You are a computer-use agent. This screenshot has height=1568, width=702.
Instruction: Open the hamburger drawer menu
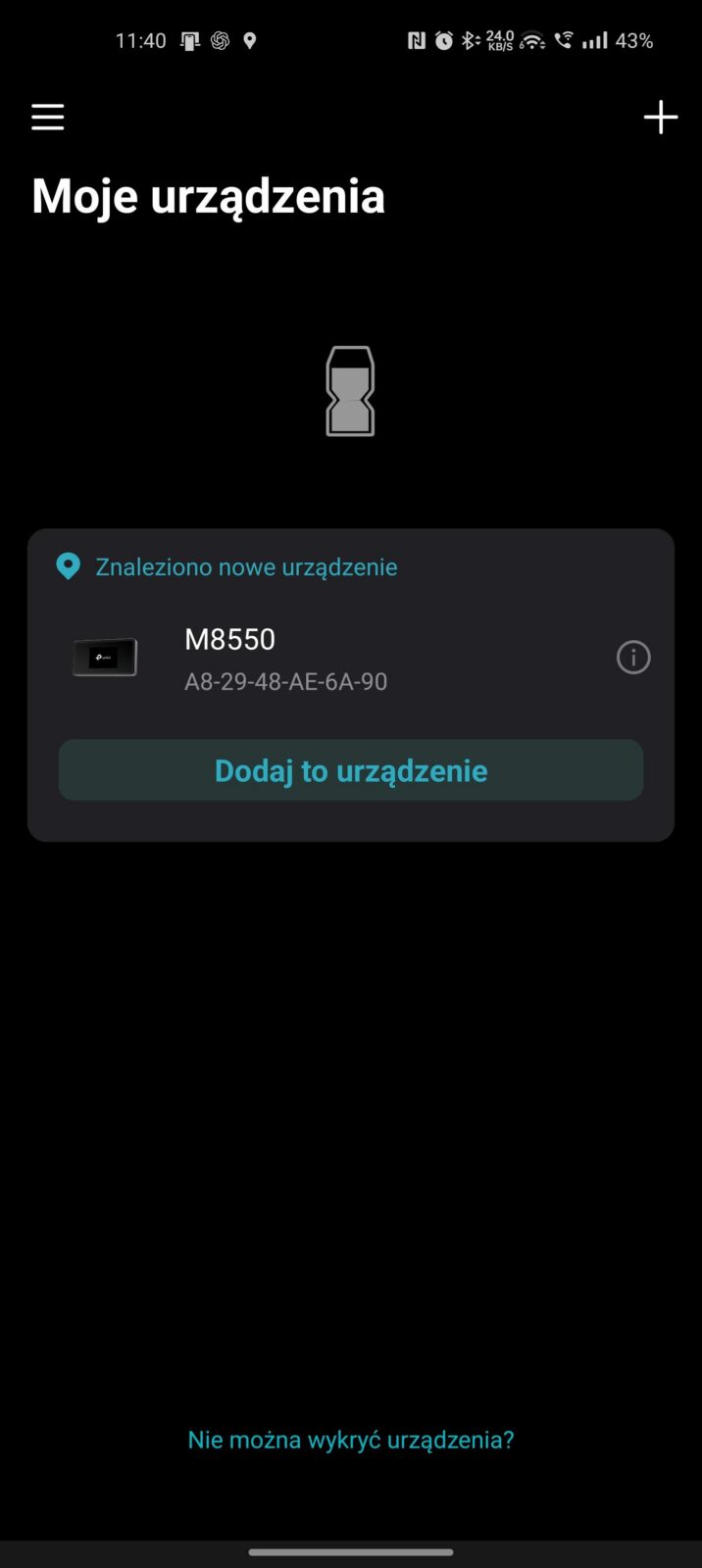[x=47, y=118]
